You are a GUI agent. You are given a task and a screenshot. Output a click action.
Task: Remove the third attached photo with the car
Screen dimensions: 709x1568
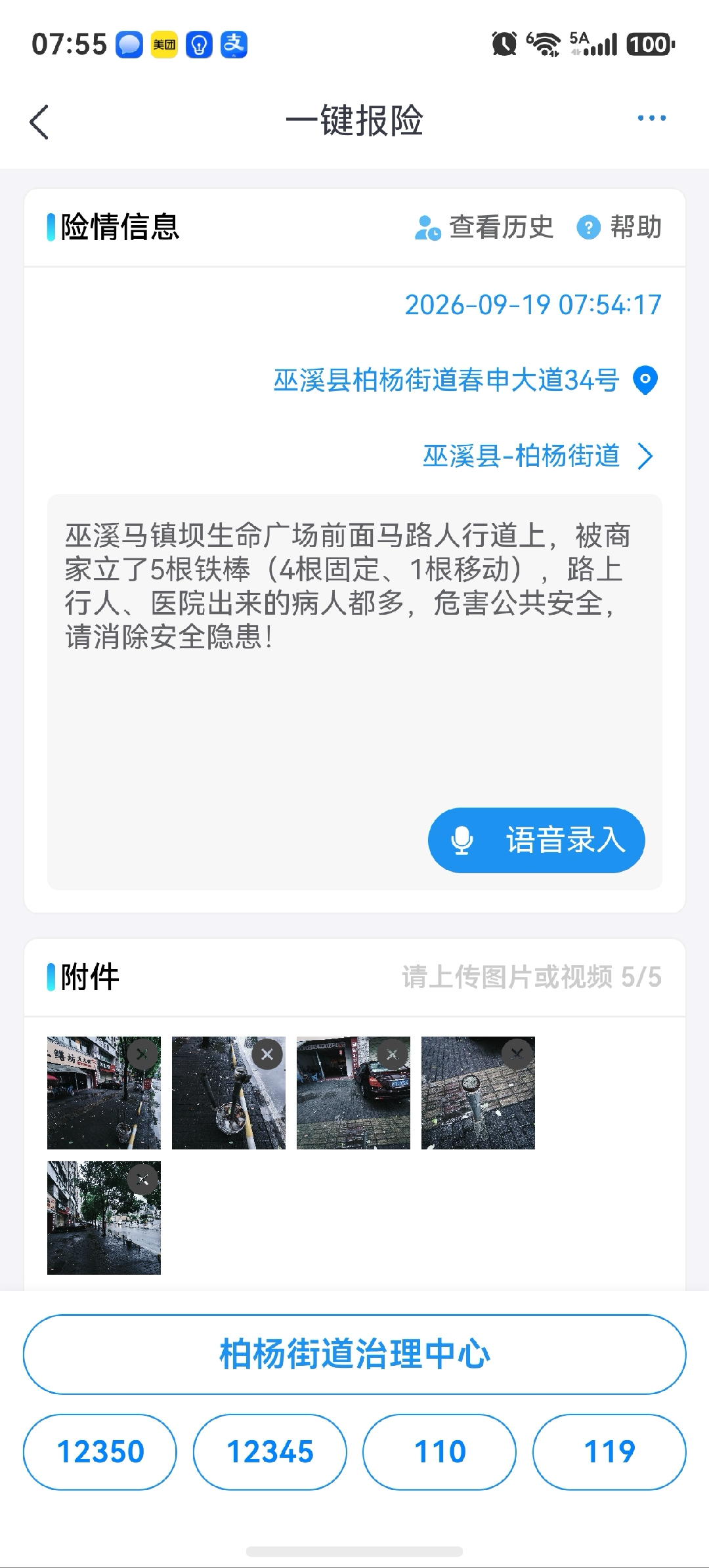[x=392, y=1054]
